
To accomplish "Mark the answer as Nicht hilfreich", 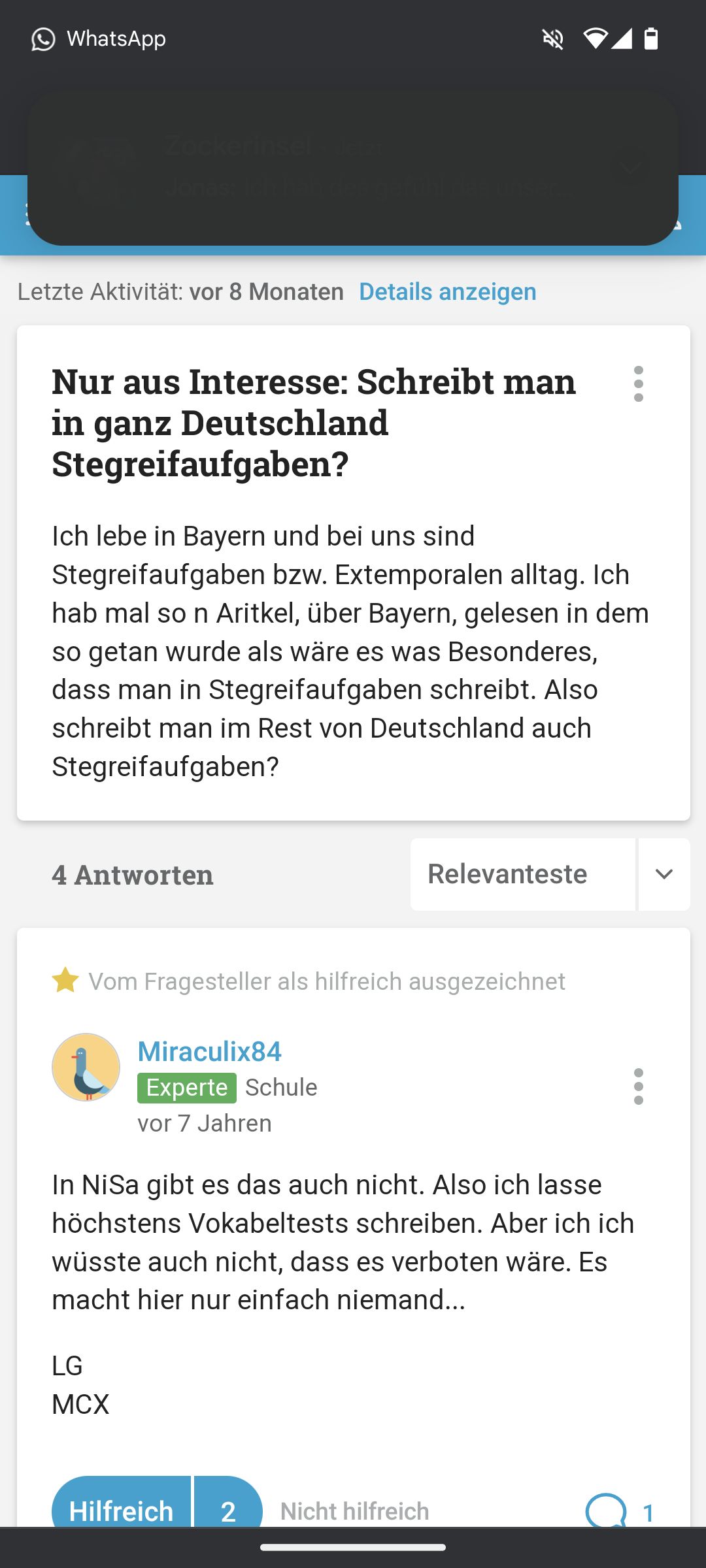I will [354, 1511].
